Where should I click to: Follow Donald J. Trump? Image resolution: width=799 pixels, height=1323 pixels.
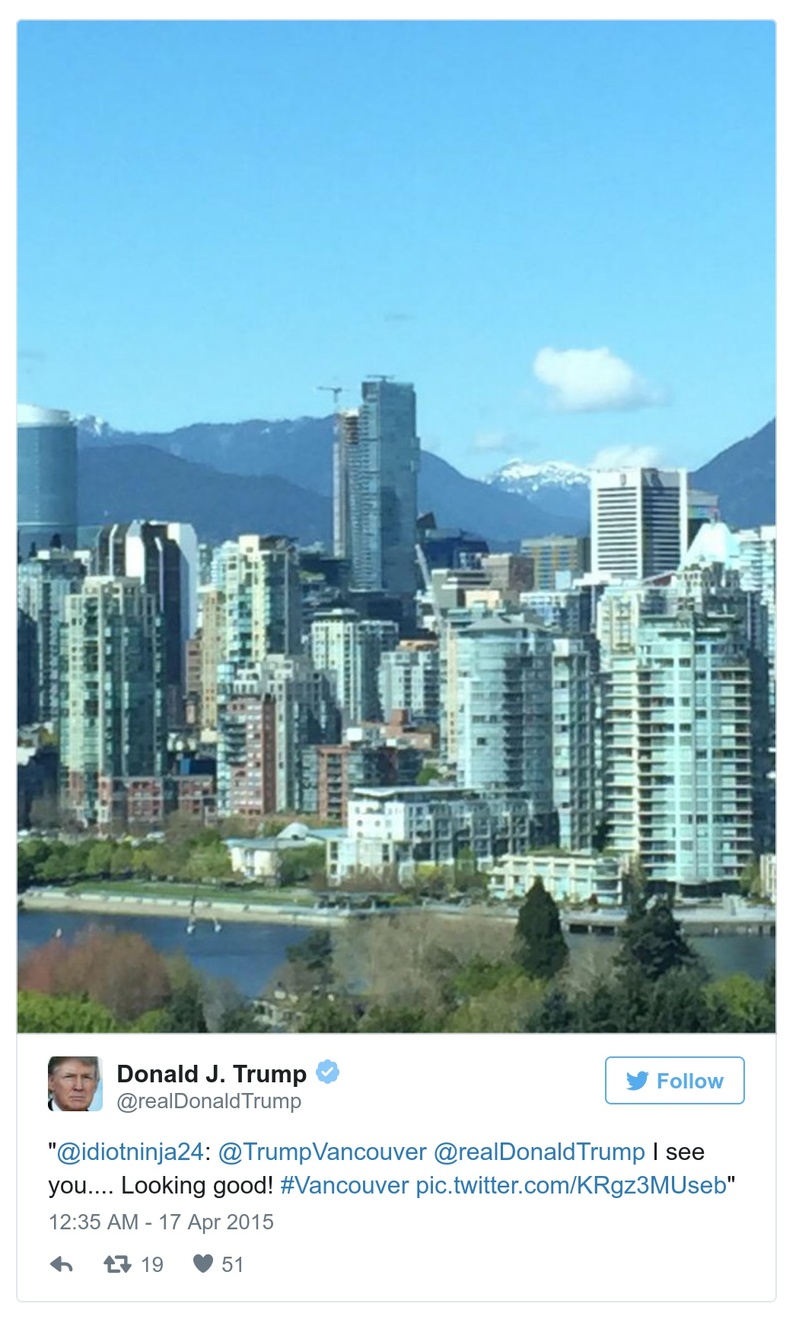coord(674,1080)
